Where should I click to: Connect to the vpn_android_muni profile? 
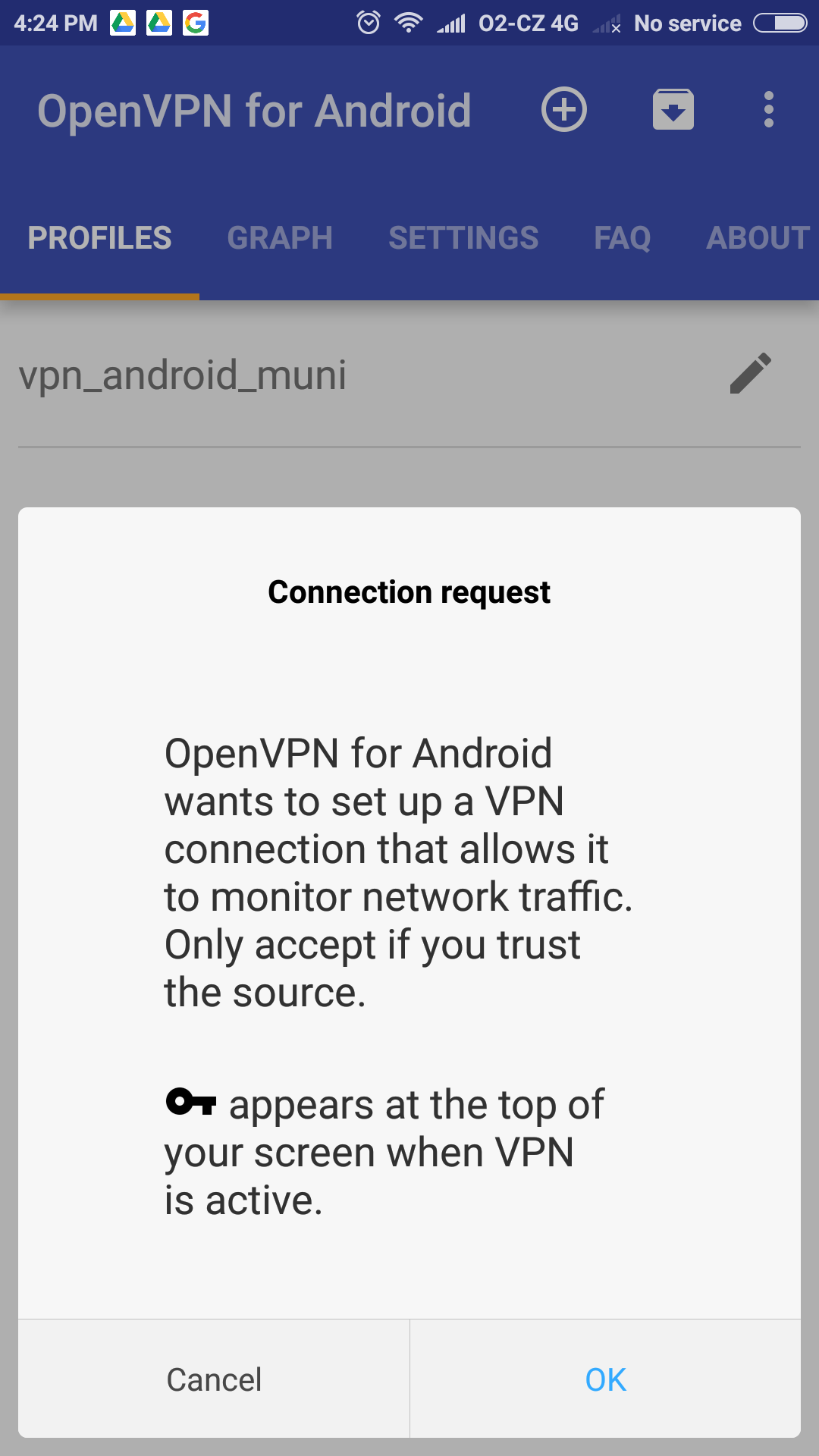point(183,375)
